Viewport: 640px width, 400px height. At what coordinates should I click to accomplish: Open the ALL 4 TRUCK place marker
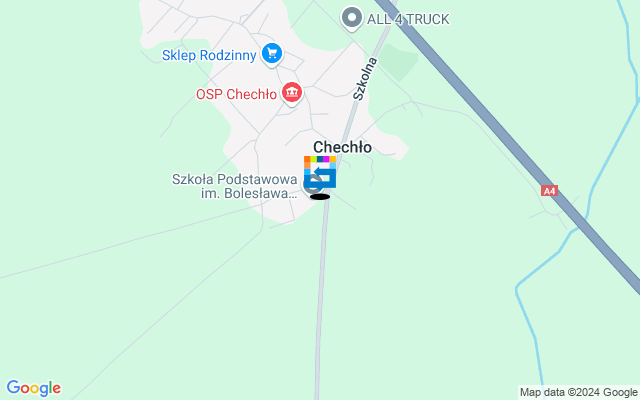coord(352,18)
